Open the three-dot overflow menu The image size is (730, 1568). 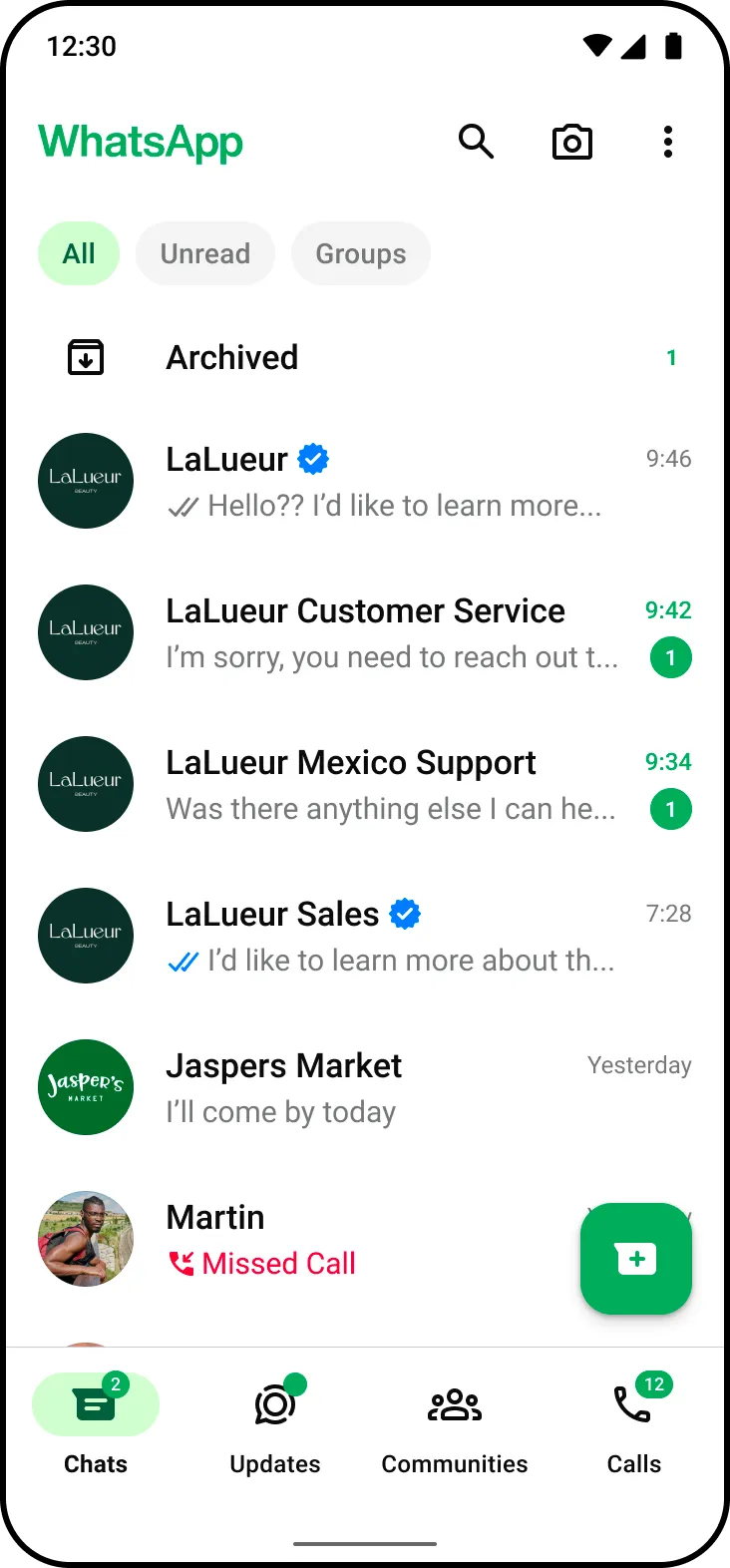tap(668, 142)
